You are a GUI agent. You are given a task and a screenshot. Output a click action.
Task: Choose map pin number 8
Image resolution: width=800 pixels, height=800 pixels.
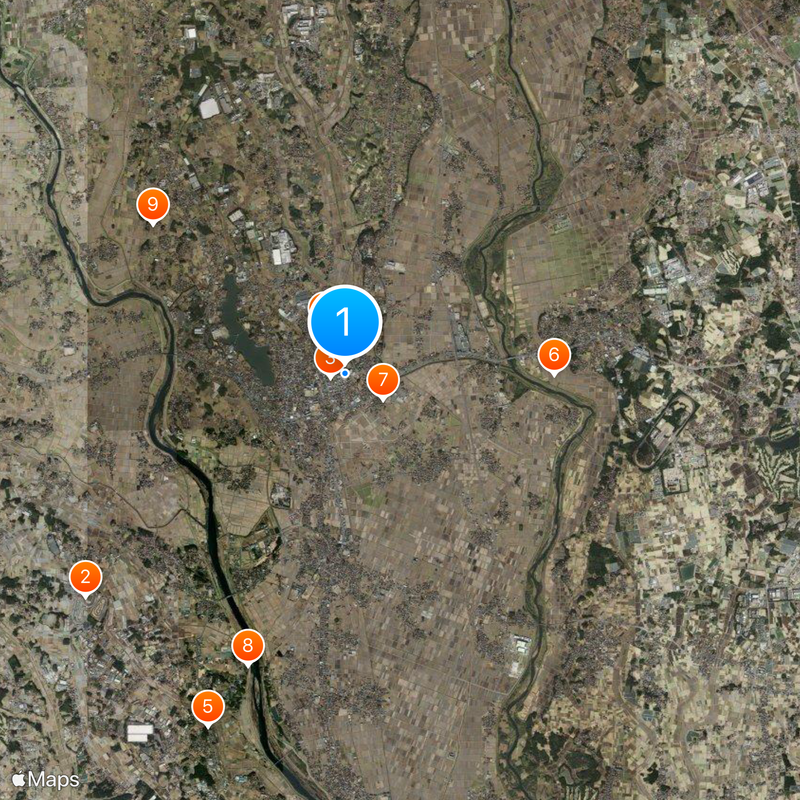248,645
